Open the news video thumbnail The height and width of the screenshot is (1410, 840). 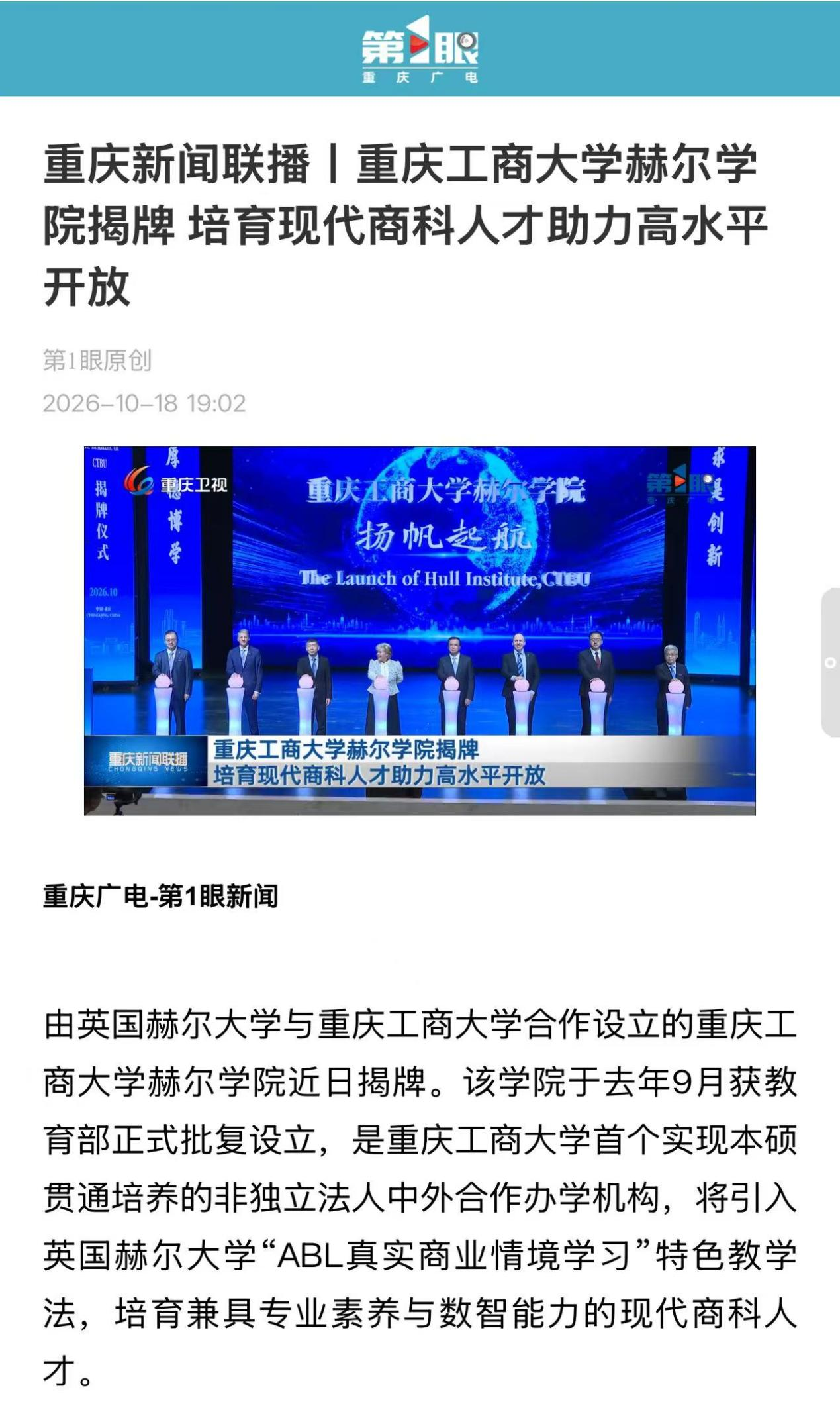coord(420,630)
